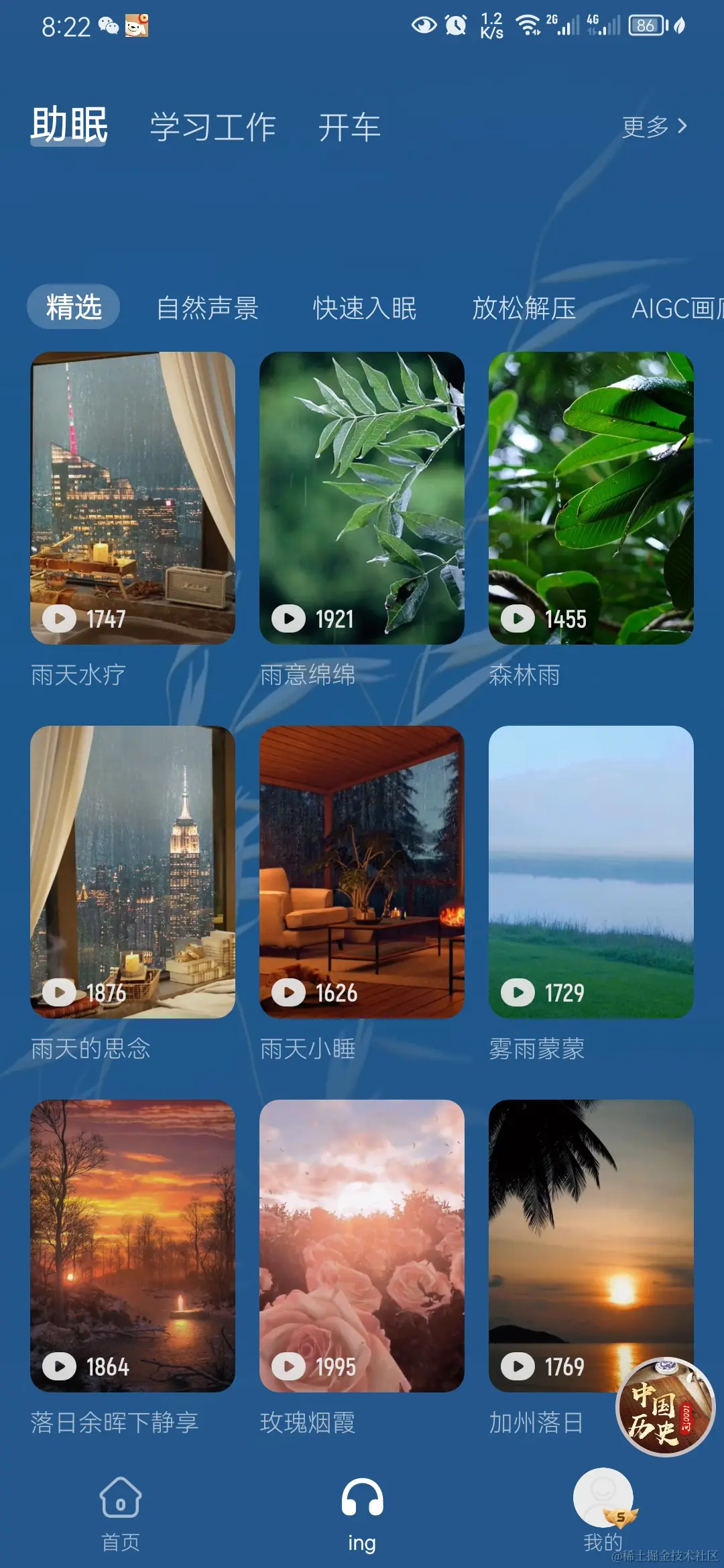Viewport: 724px width, 1568px height.
Task: Select the 精选 filter chip
Action: pyautogui.click(x=74, y=307)
